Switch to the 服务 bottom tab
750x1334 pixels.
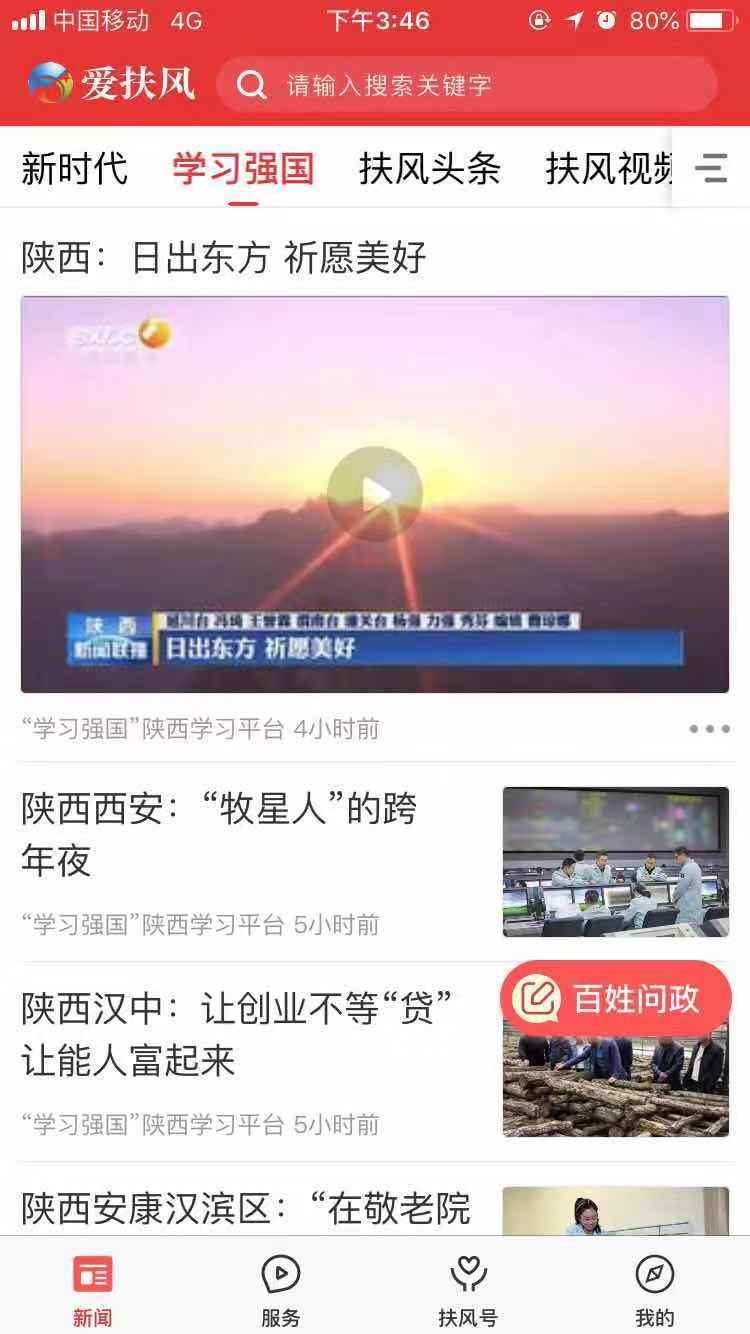(x=280, y=1290)
